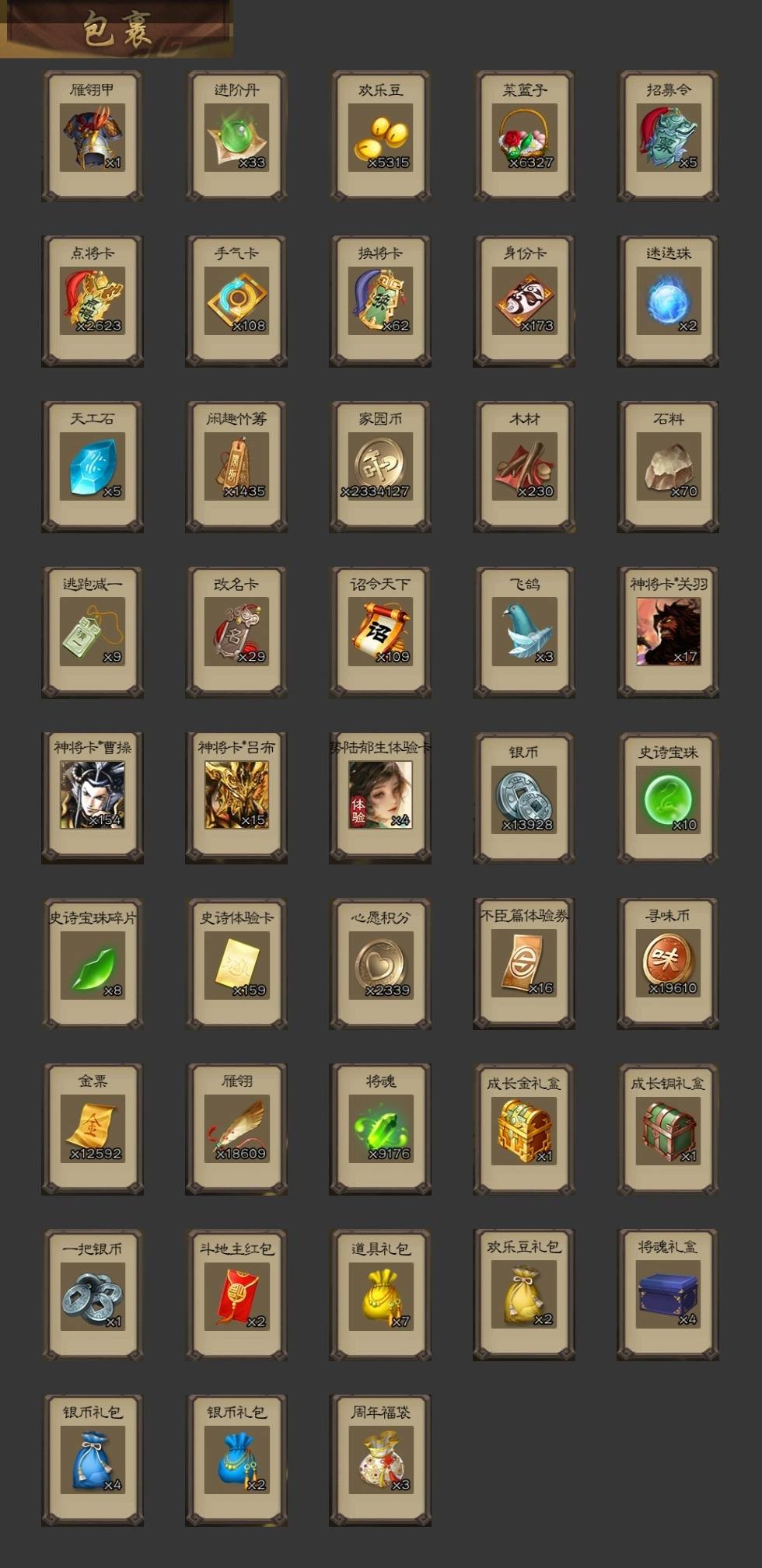Select the 进阶丹 item card
This screenshot has width=762, height=1568.
(236, 136)
